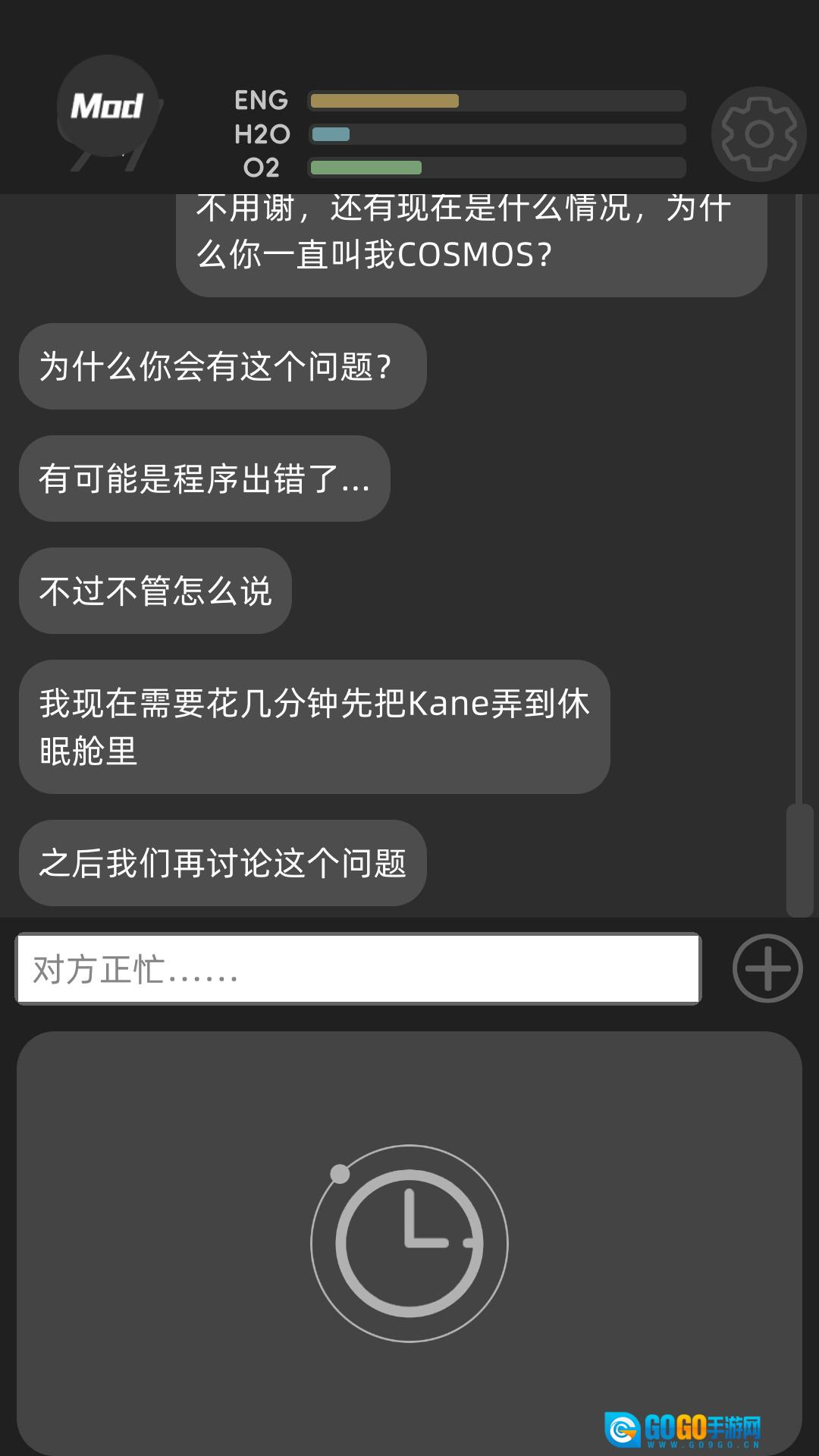Tap the Mod logo button
The image size is (819, 1456).
108,106
